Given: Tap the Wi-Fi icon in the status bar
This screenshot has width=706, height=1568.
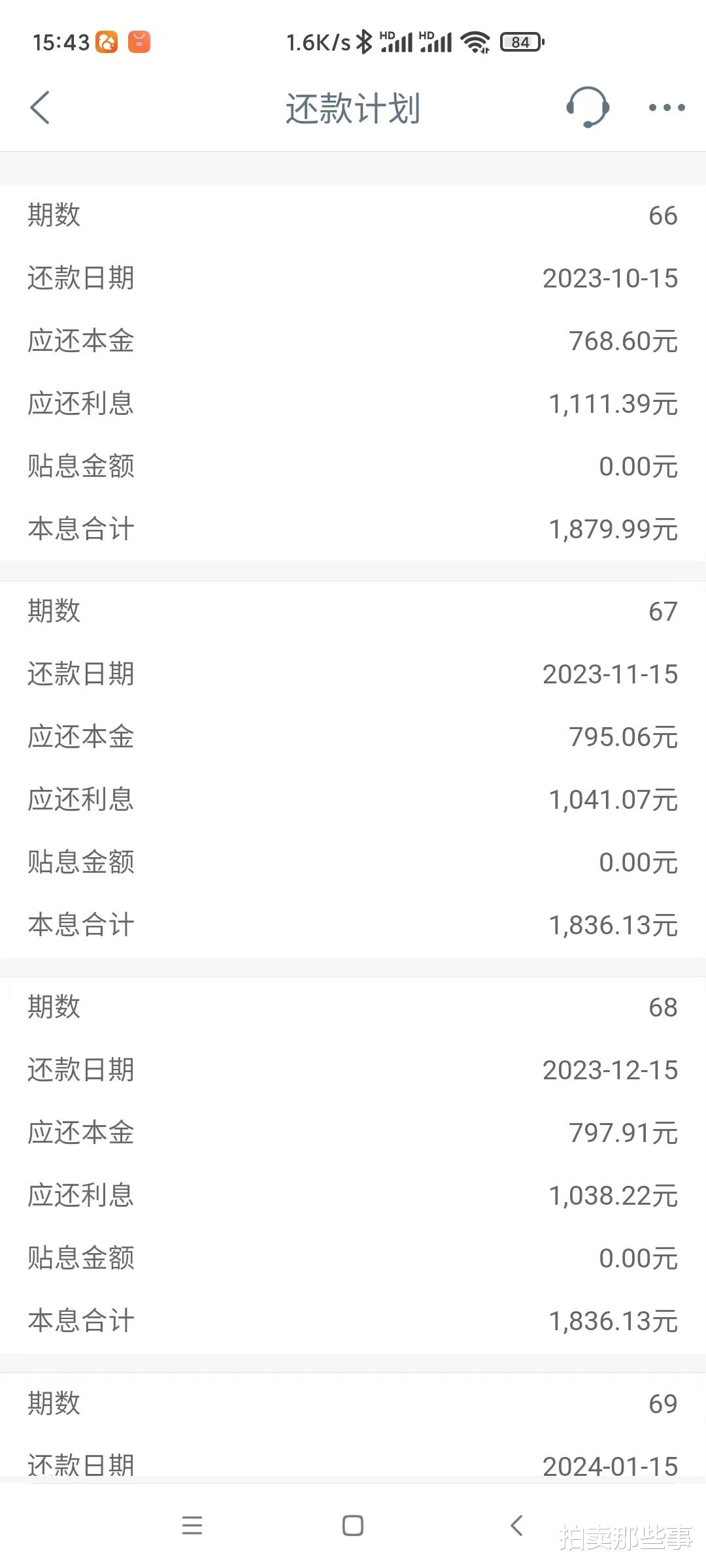Looking at the screenshot, I should [x=476, y=41].
